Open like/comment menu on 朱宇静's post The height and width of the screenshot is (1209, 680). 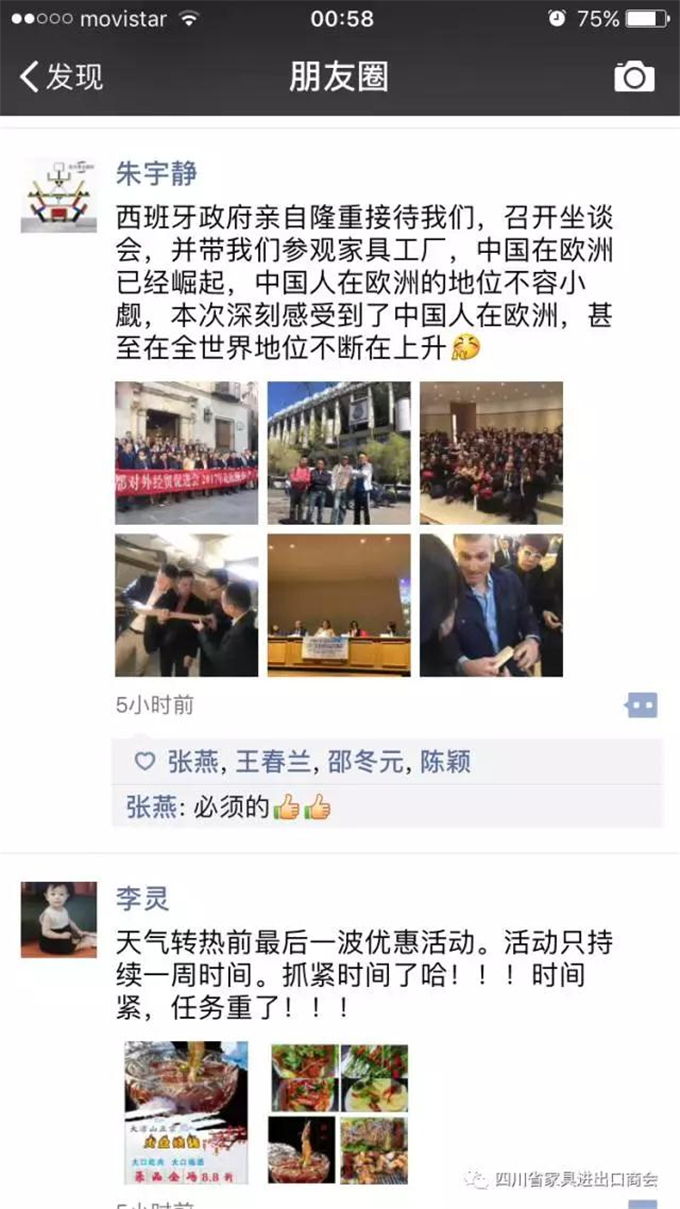coord(641,705)
